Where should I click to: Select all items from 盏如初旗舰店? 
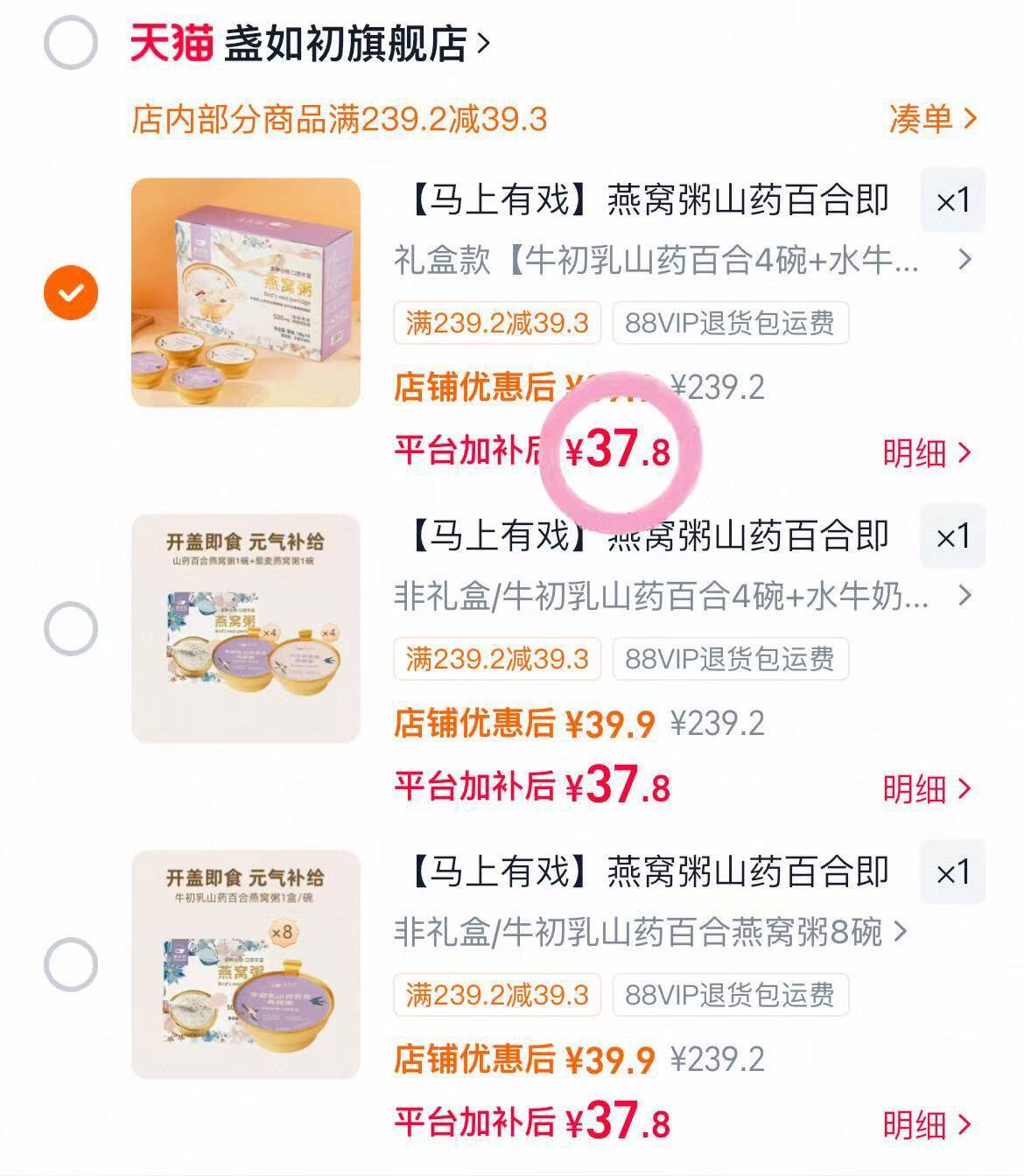point(70,43)
